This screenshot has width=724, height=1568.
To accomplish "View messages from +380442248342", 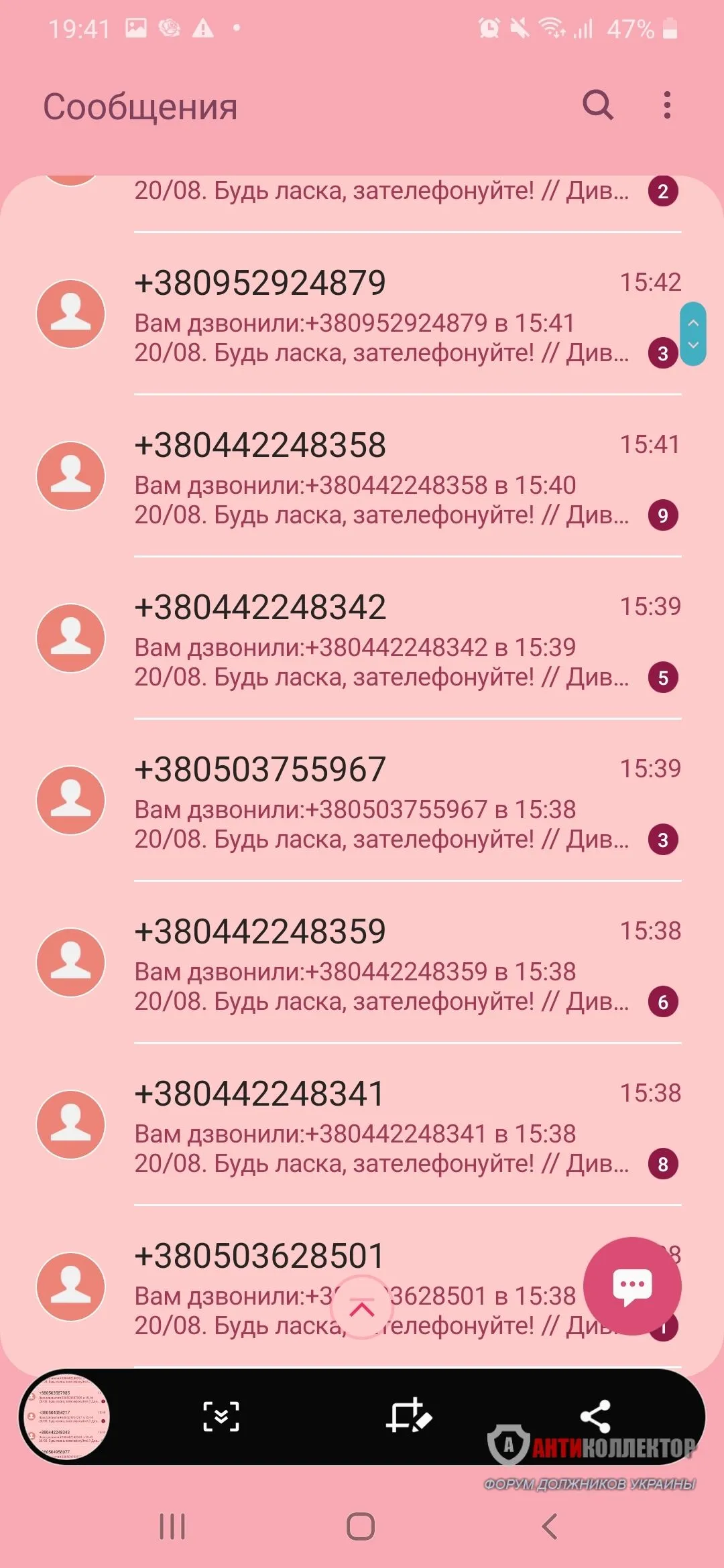I will (x=382, y=639).
